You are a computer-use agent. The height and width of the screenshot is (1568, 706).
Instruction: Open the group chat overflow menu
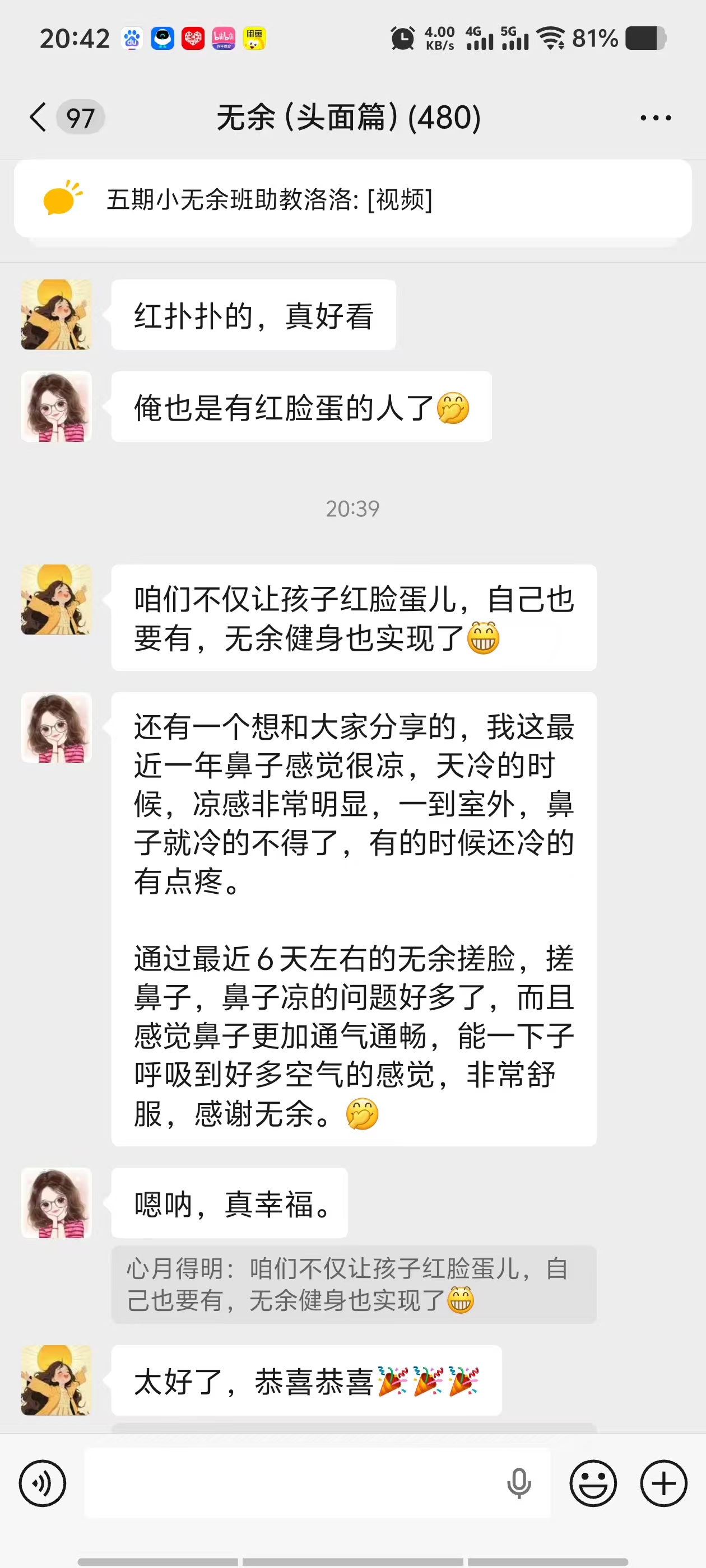pos(656,118)
